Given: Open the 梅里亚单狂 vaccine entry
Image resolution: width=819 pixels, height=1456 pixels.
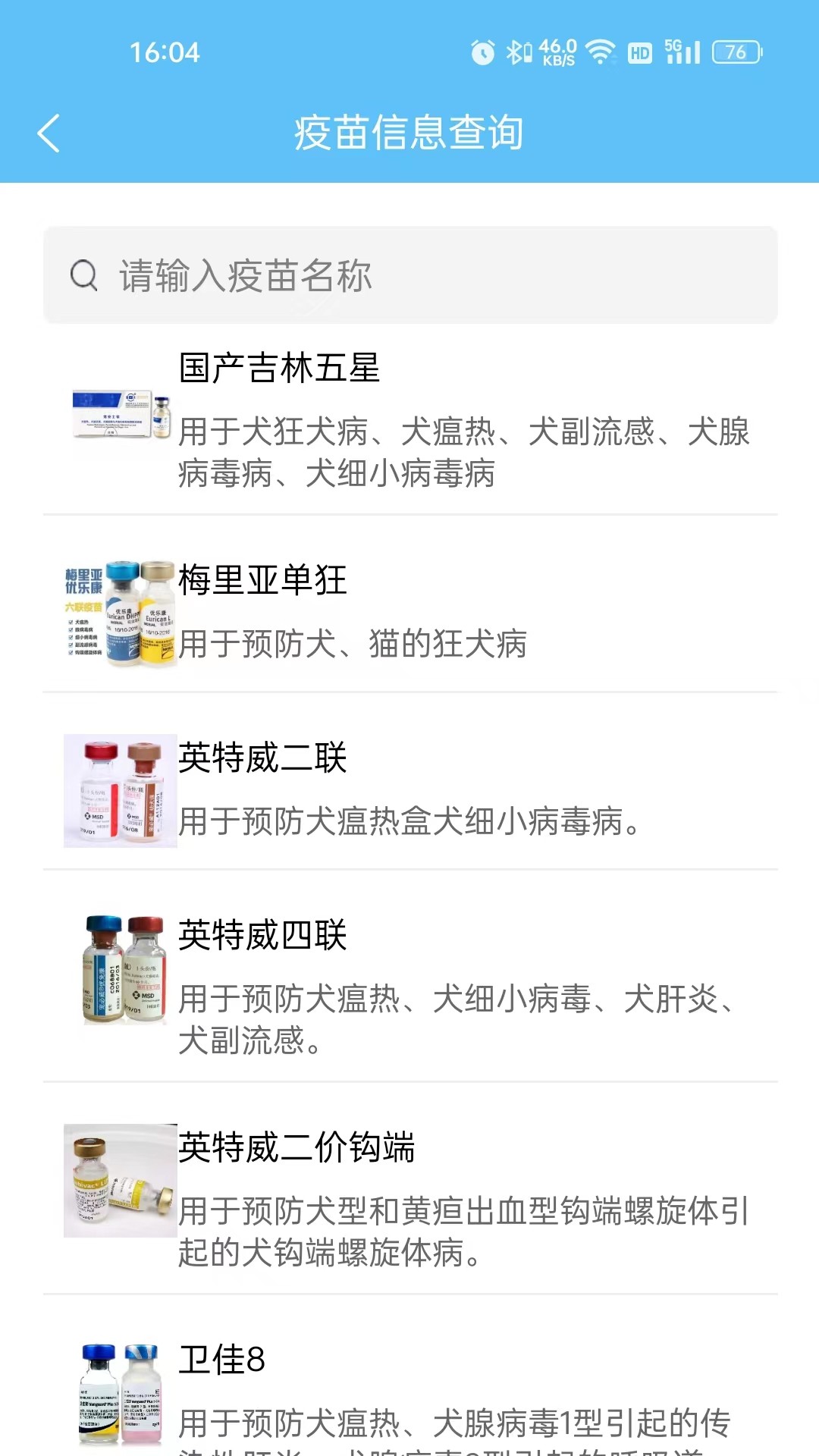Looking at the screenshot, I should pos(409,611).
